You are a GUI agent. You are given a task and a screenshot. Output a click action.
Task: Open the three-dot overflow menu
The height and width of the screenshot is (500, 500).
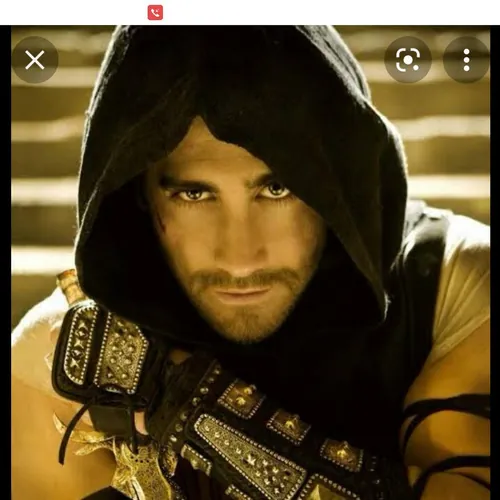(x=466, y=60)
